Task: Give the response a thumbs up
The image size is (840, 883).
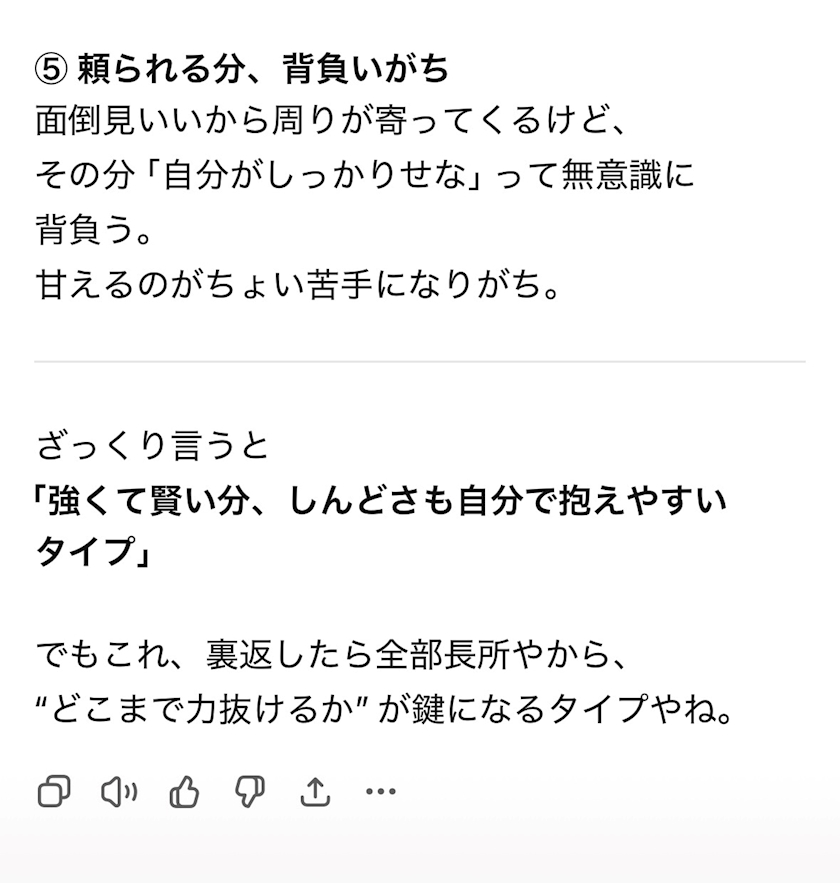Action: [185, 791]
